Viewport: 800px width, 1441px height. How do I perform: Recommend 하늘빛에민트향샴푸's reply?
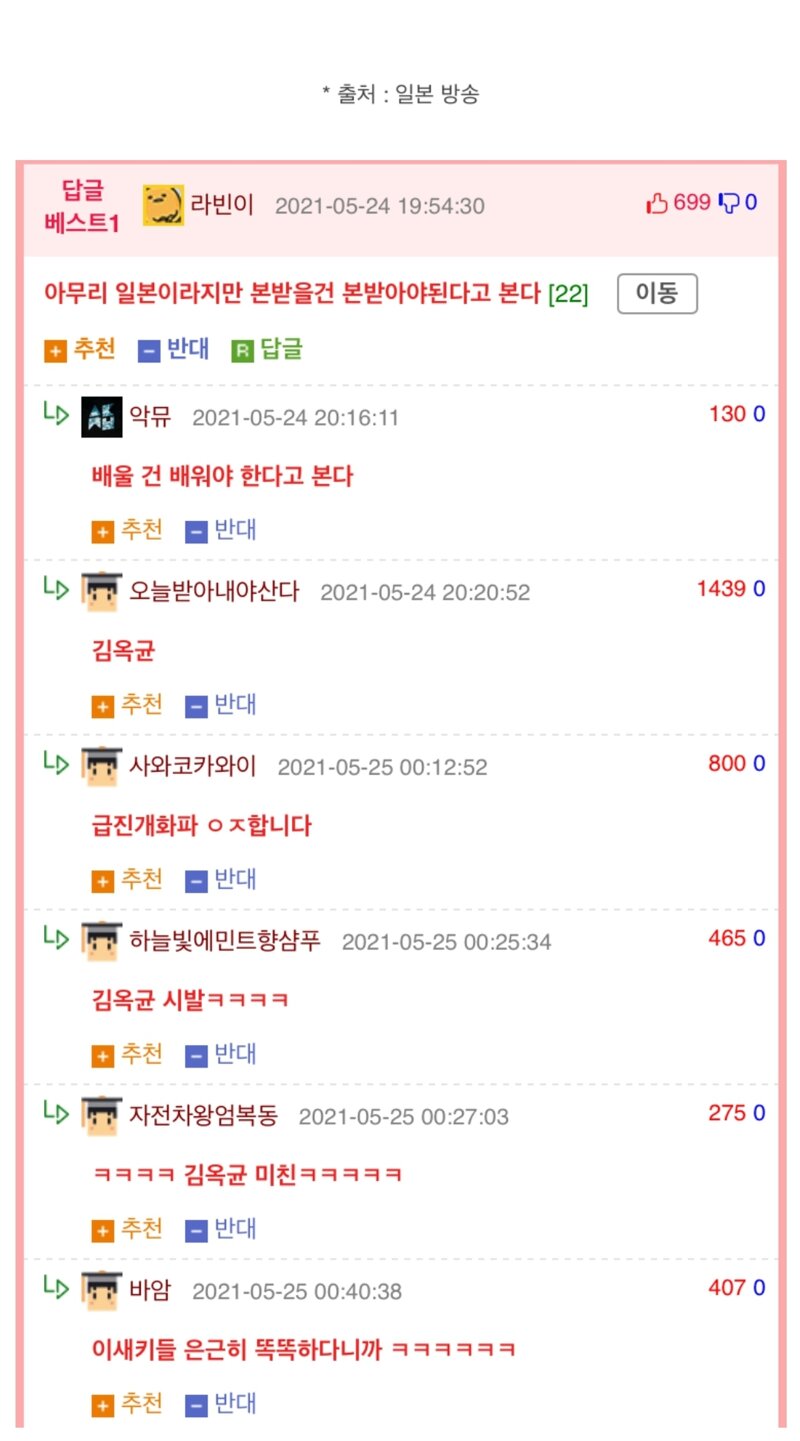click(127, 1054)
